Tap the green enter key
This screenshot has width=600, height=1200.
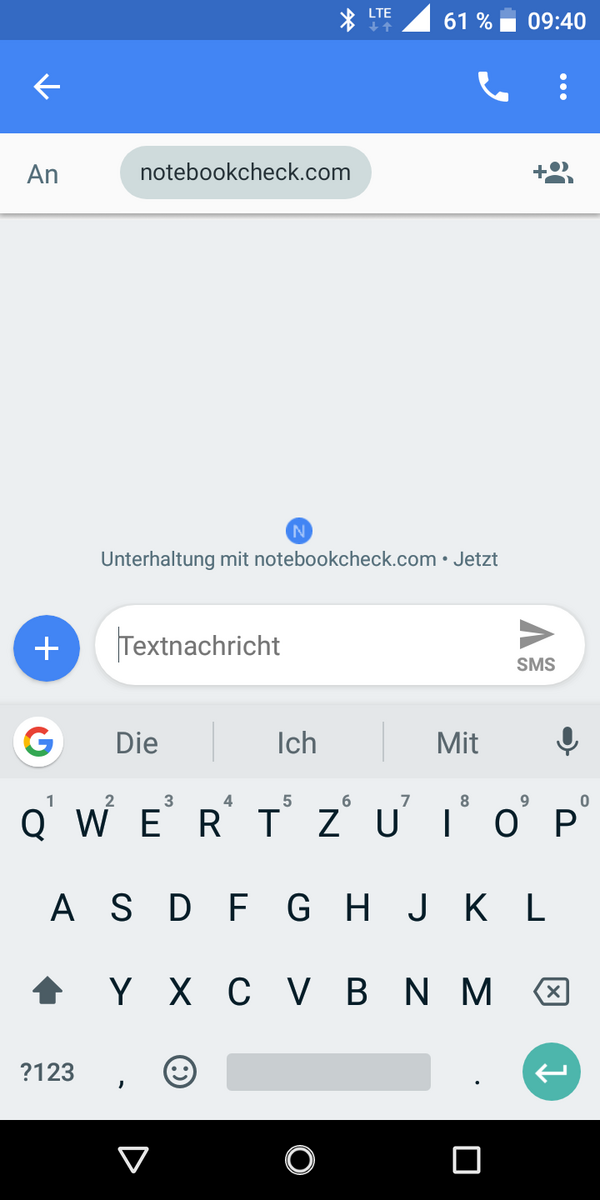551,1073
